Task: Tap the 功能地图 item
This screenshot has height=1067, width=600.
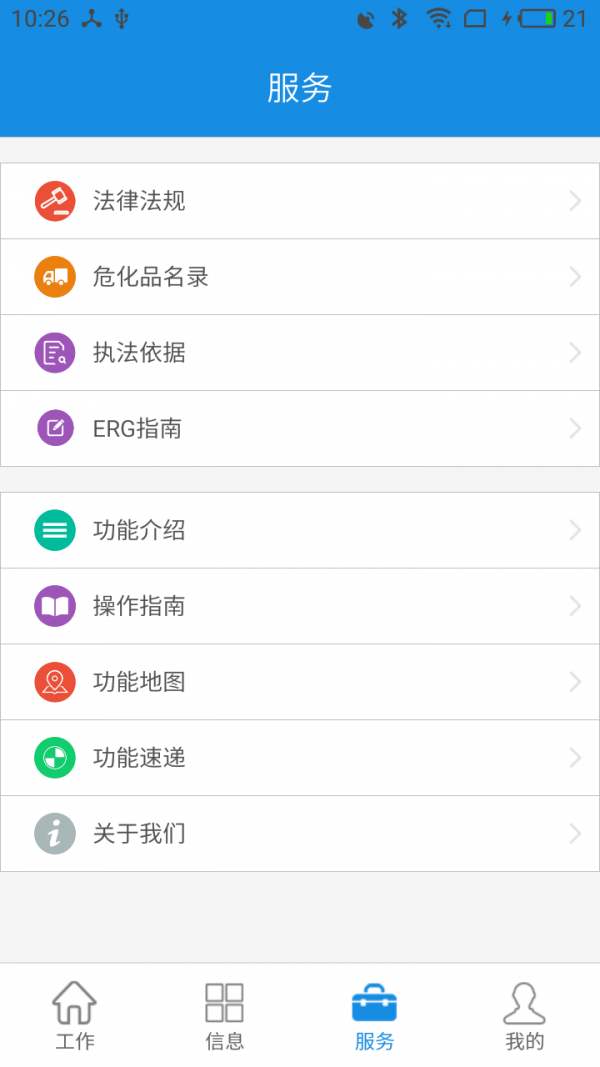Action: coord(300,682)
